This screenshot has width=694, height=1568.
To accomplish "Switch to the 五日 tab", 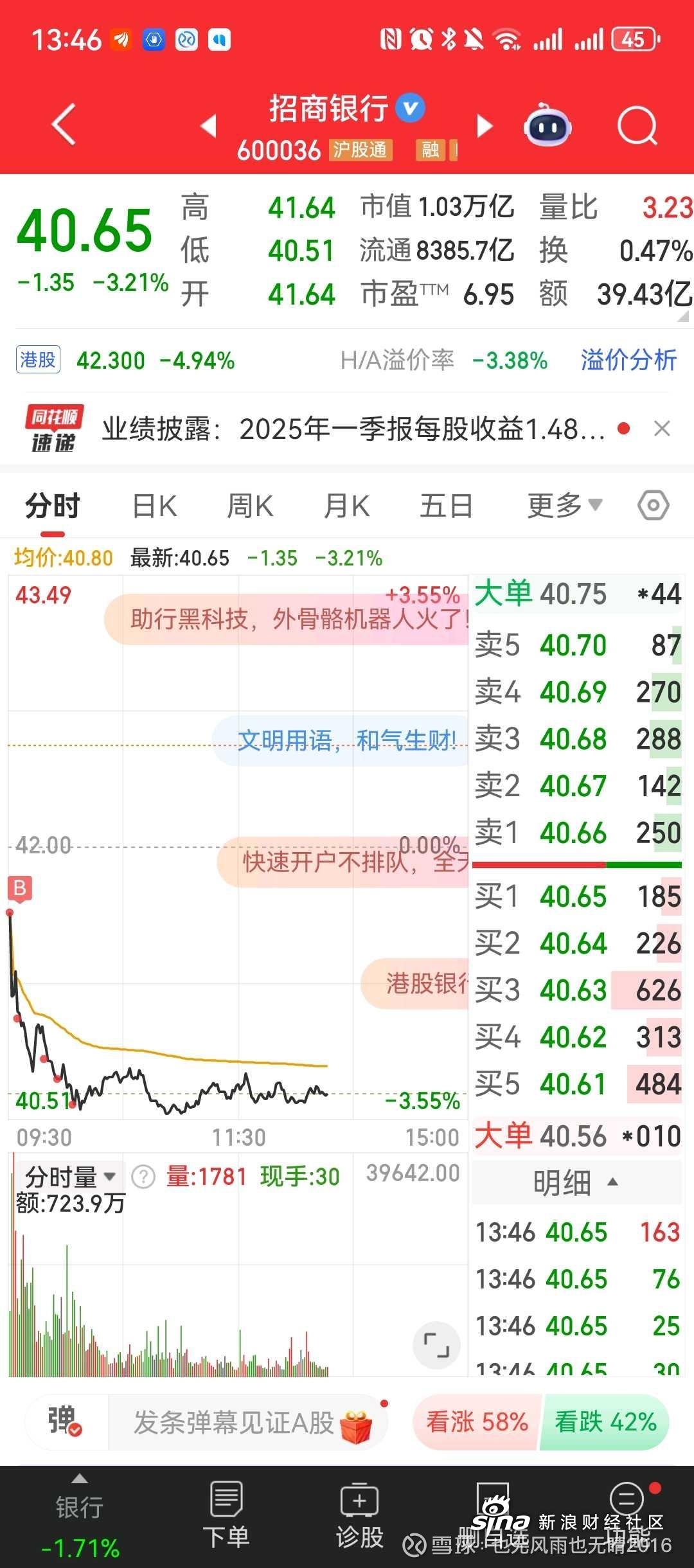I will (446, 506).
